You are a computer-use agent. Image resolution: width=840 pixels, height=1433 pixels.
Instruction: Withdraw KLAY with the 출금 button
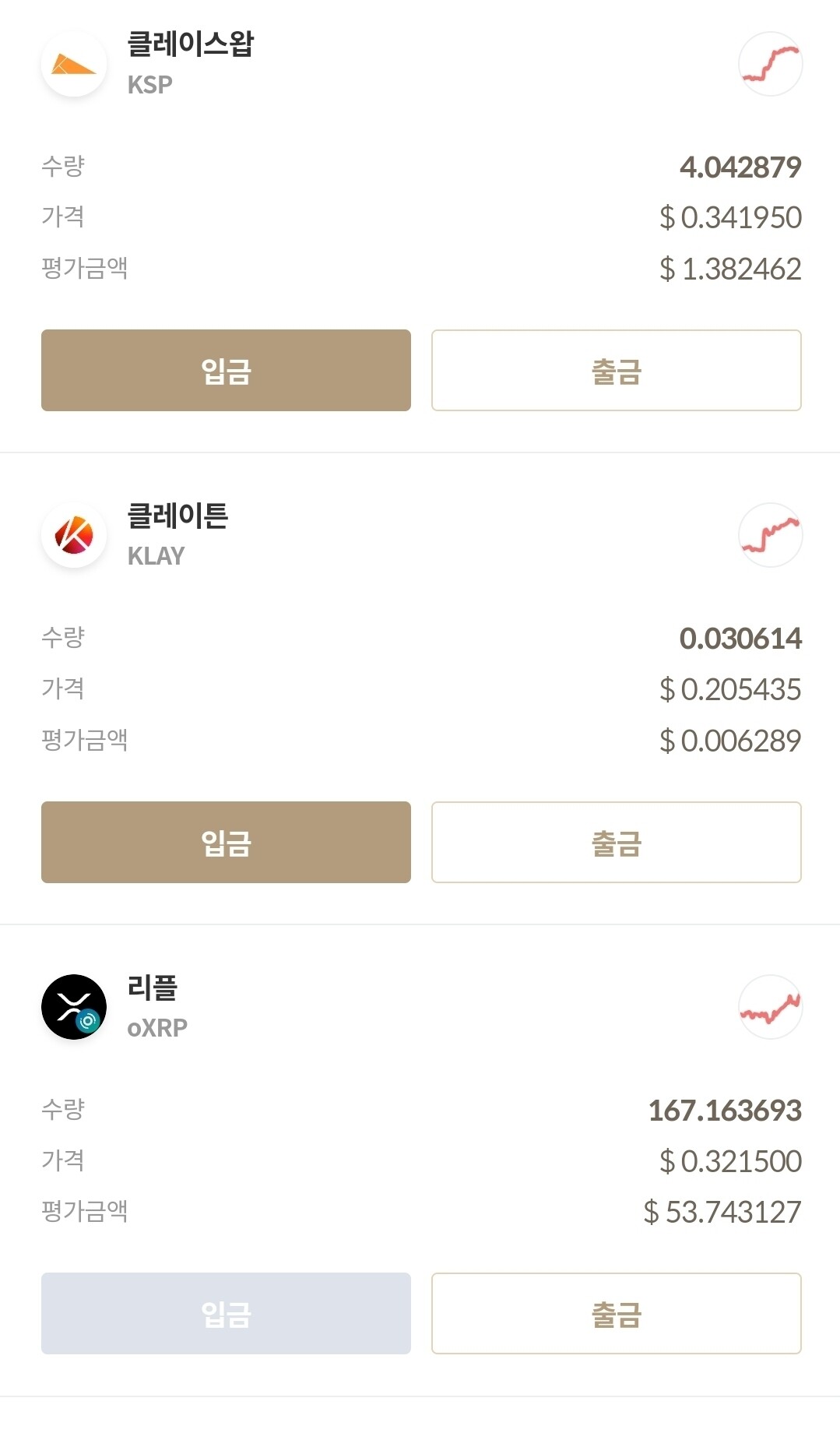(x=616, y=842)
